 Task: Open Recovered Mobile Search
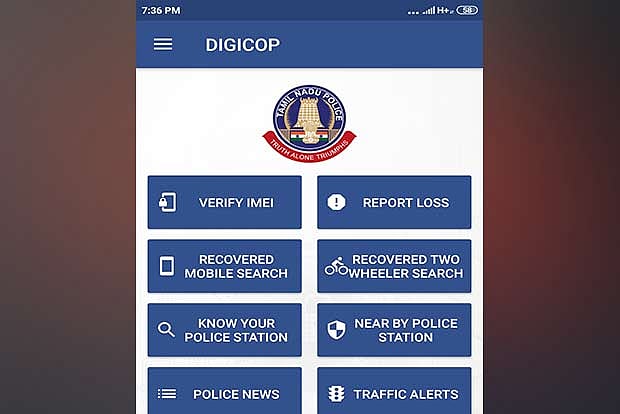[x=224, y=266]
